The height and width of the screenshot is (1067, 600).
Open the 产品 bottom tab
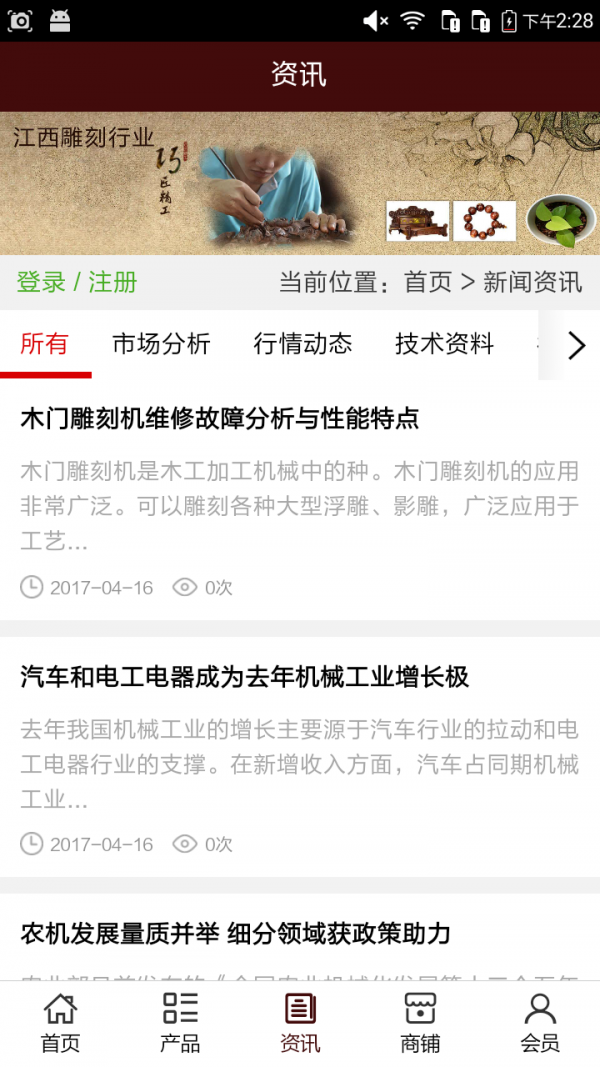pos(180,1023)
